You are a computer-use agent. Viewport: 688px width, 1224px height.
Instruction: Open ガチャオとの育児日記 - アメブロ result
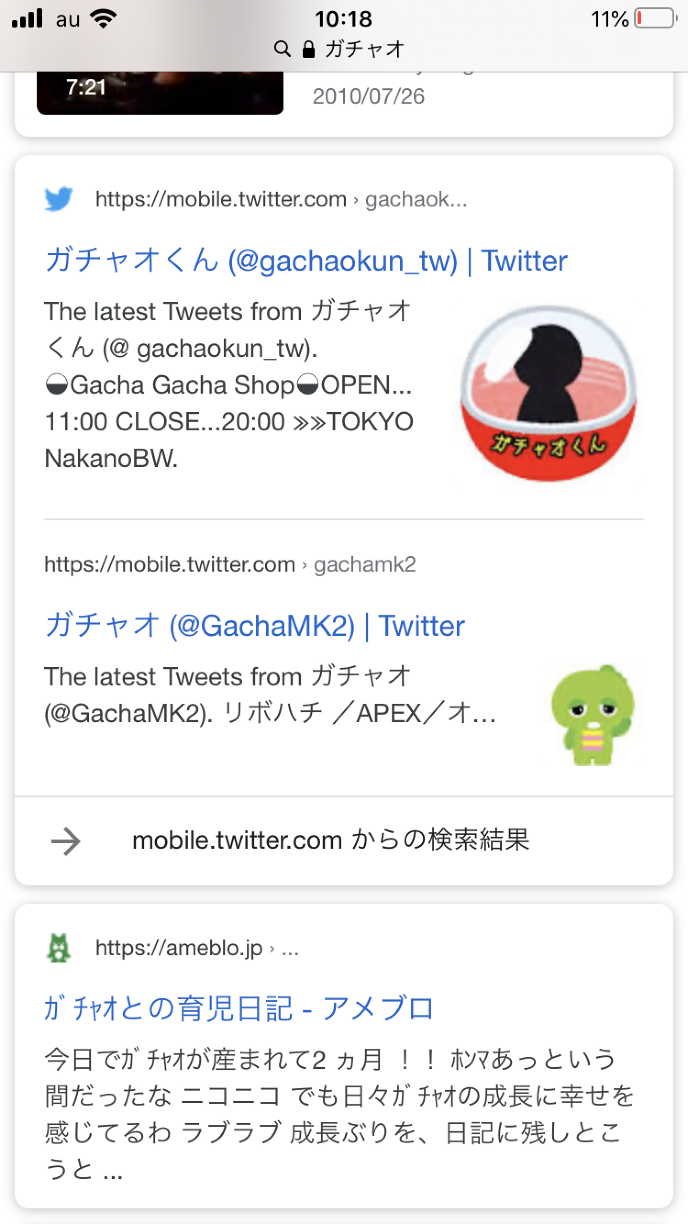[240, 1007]
